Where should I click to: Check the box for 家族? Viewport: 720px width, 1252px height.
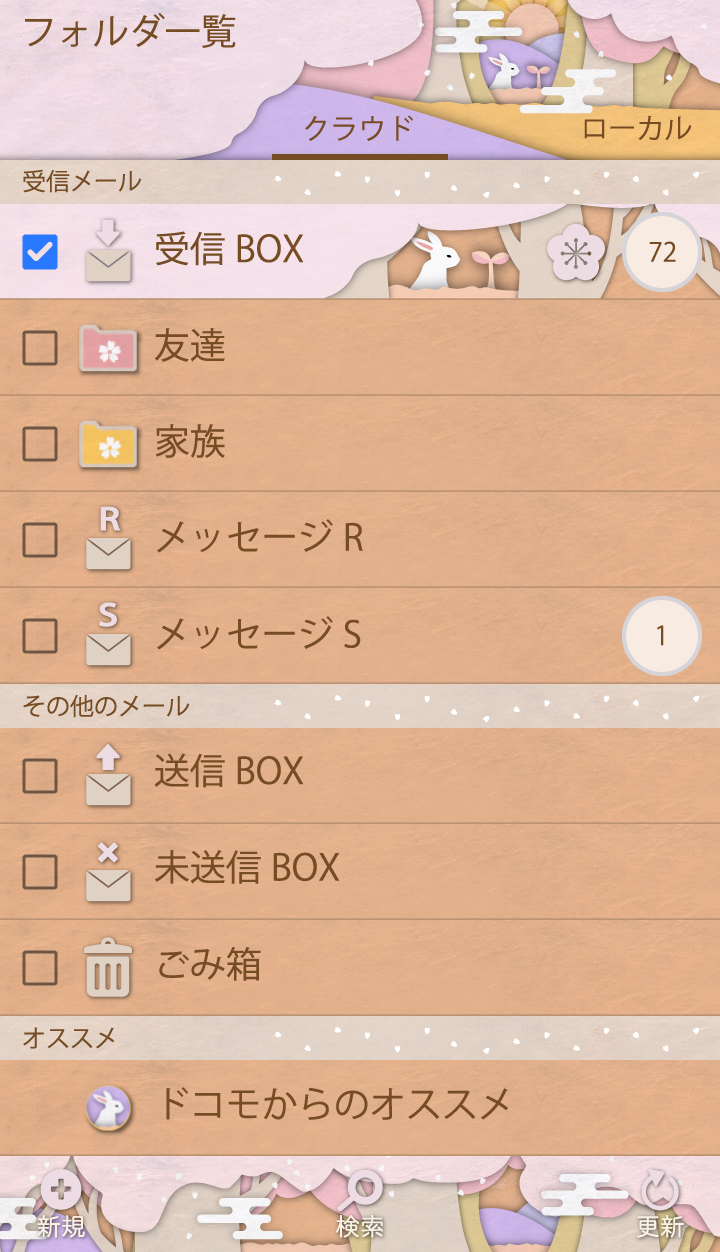pyautogui.click(x=40, y=444)
